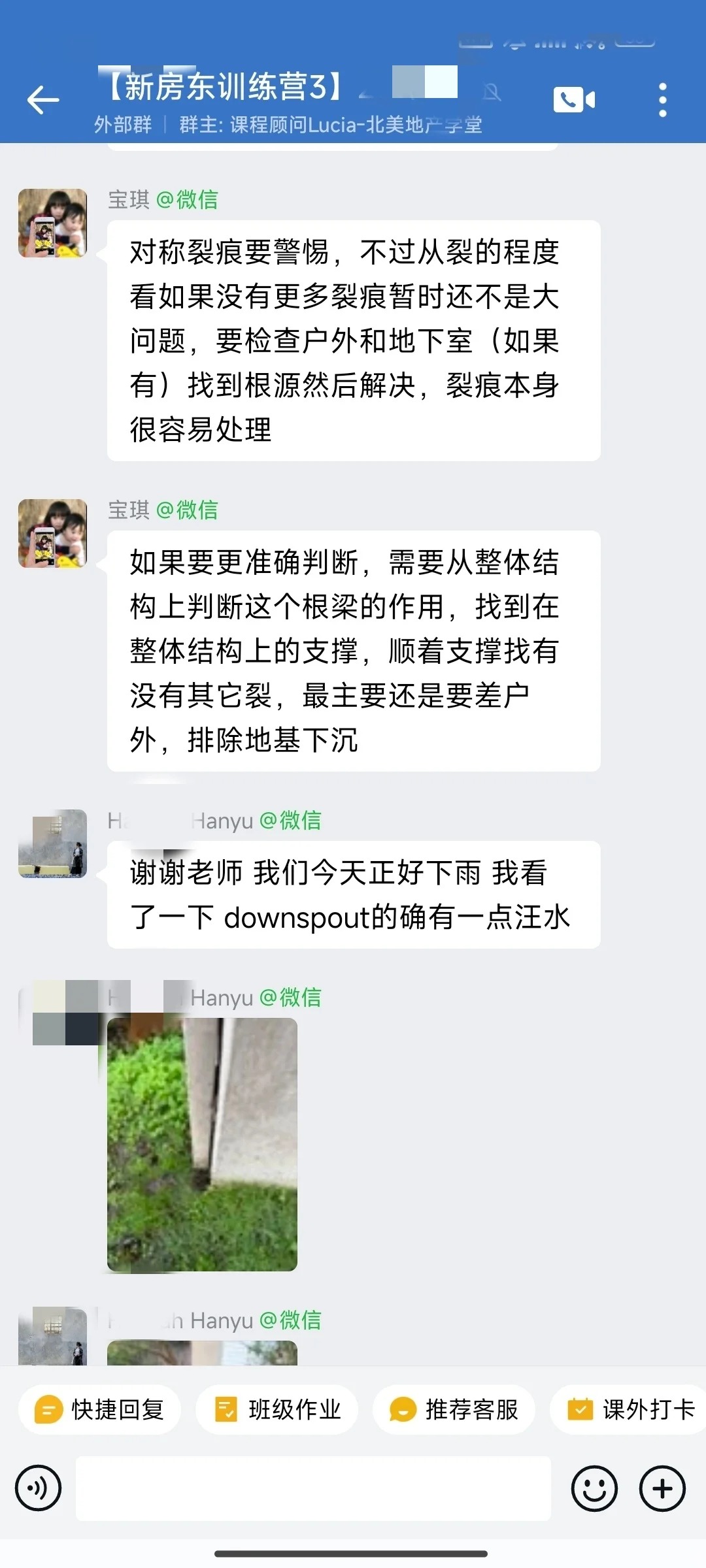View Hanyu's downspout photo
The height and width of the screenshot is (1568, 706).
[202, 1145]
